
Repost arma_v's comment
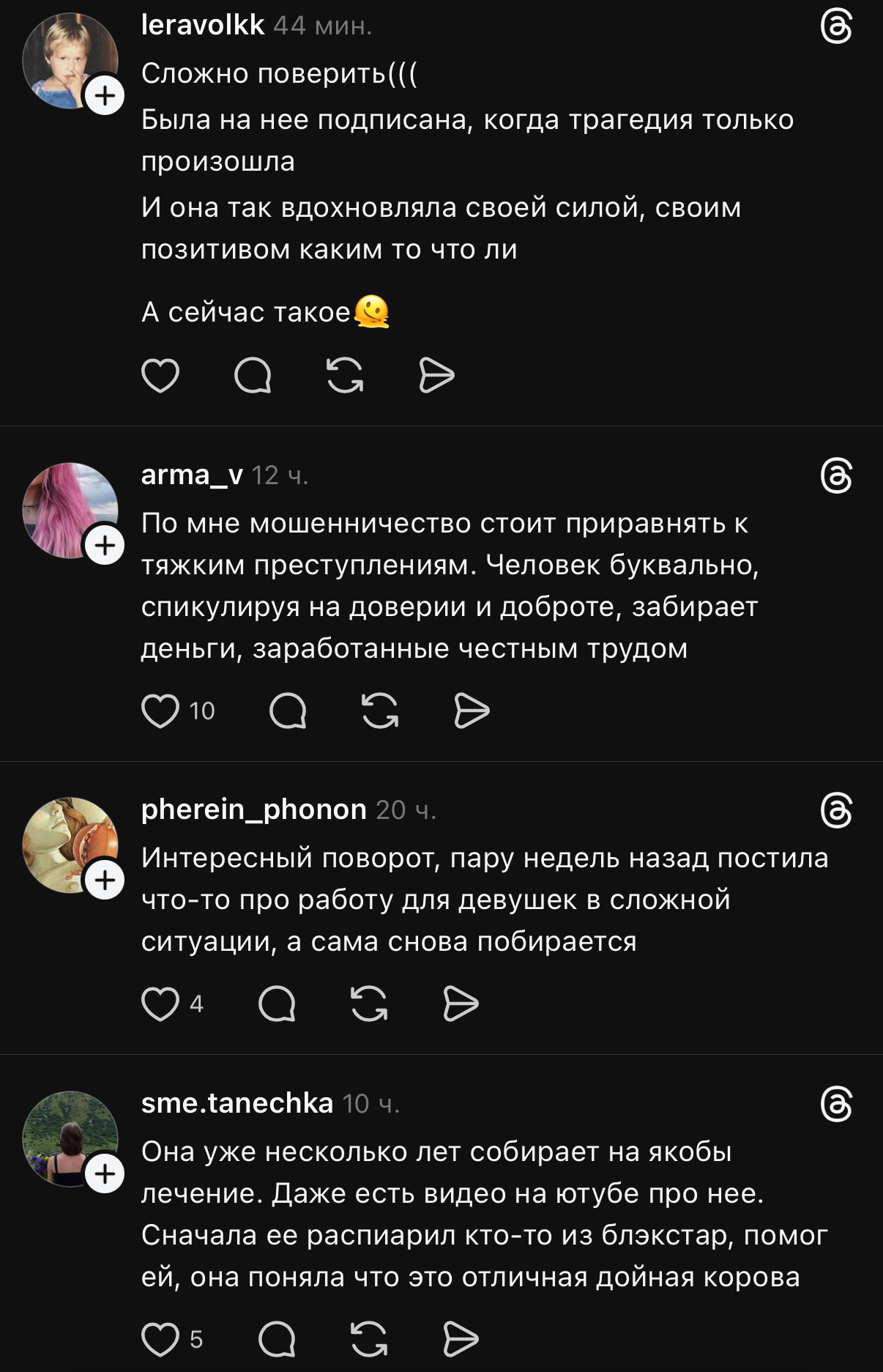pyautogui.click(x=380, y=711)
